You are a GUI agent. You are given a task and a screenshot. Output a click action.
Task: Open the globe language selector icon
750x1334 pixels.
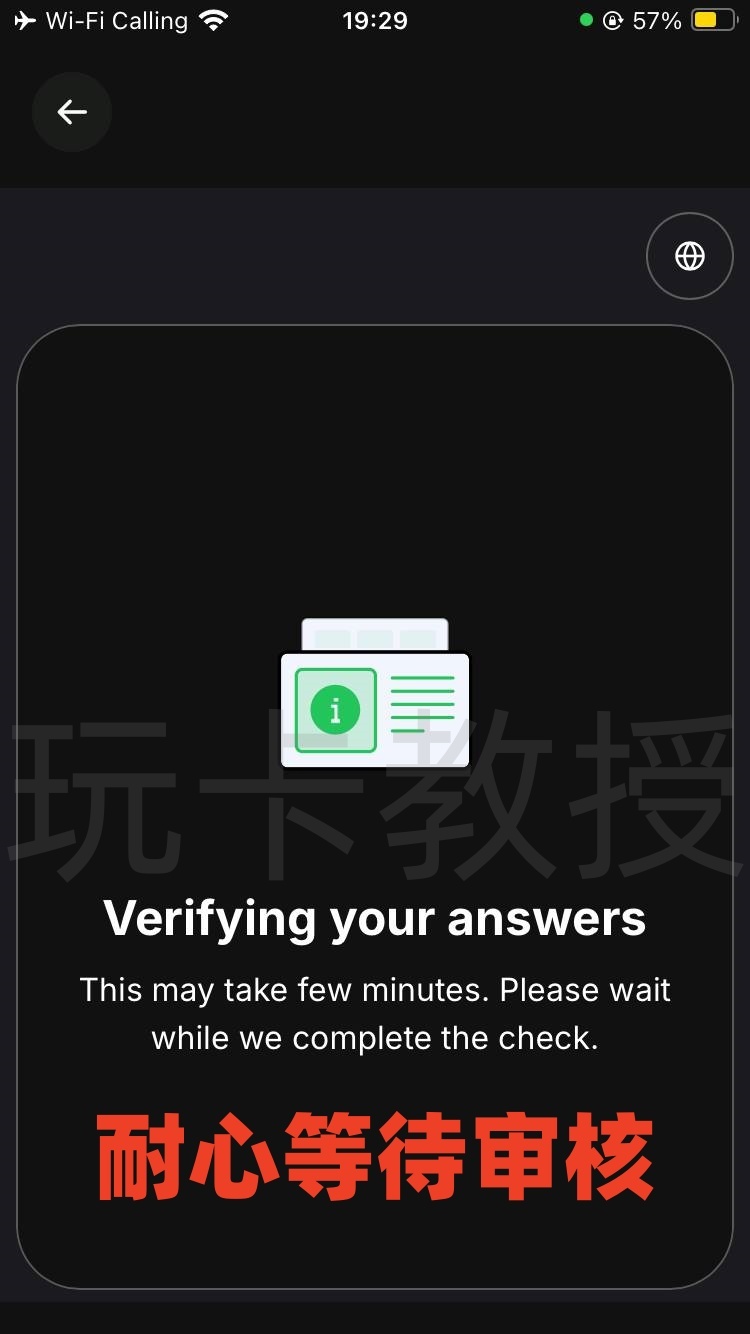click(689, 256)
